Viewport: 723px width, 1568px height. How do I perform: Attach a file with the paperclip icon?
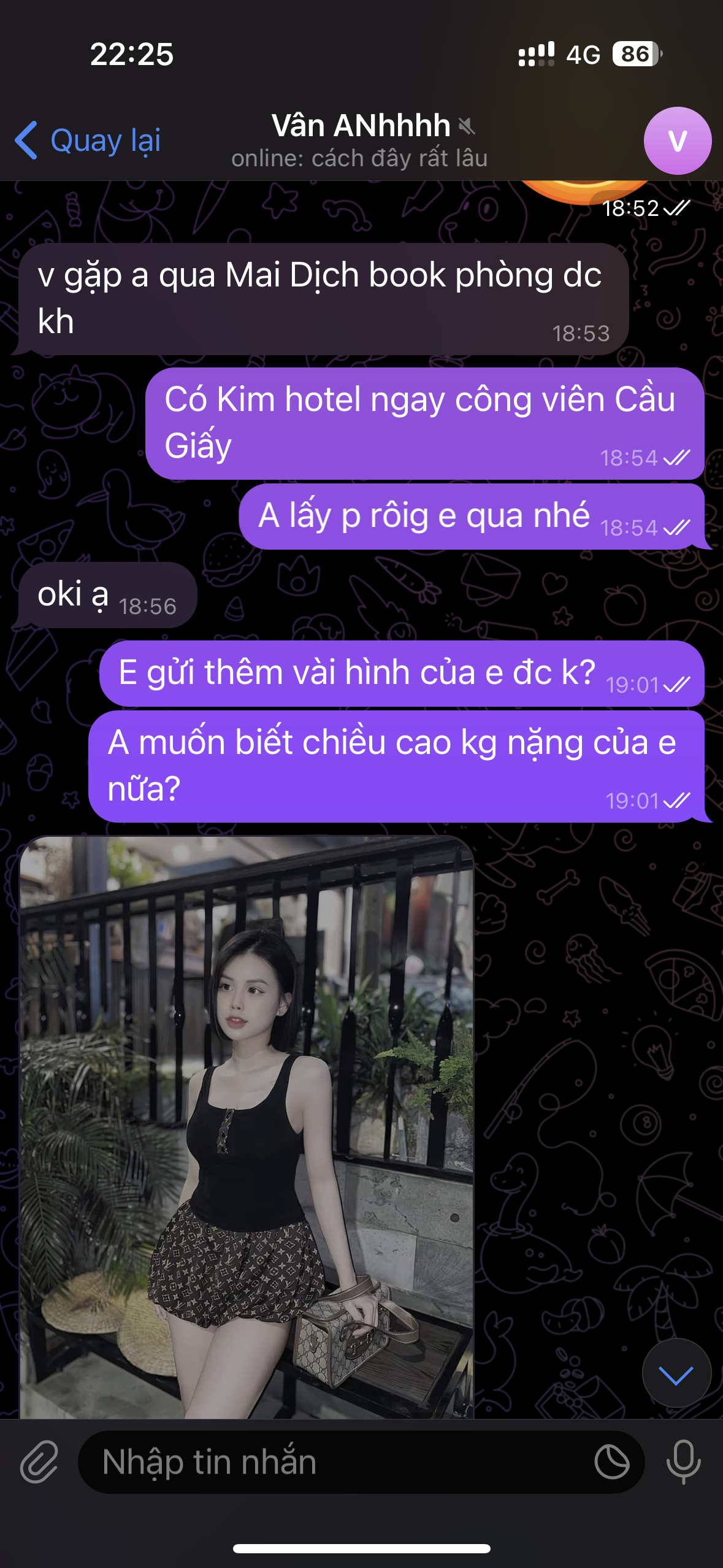39,1462
